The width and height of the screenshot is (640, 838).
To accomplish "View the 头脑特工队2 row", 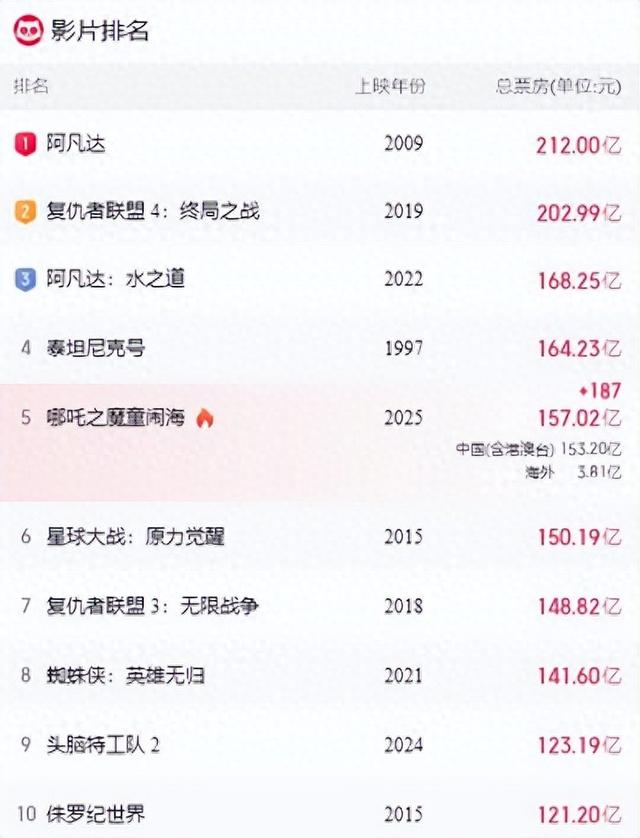I will pos(320,745).
